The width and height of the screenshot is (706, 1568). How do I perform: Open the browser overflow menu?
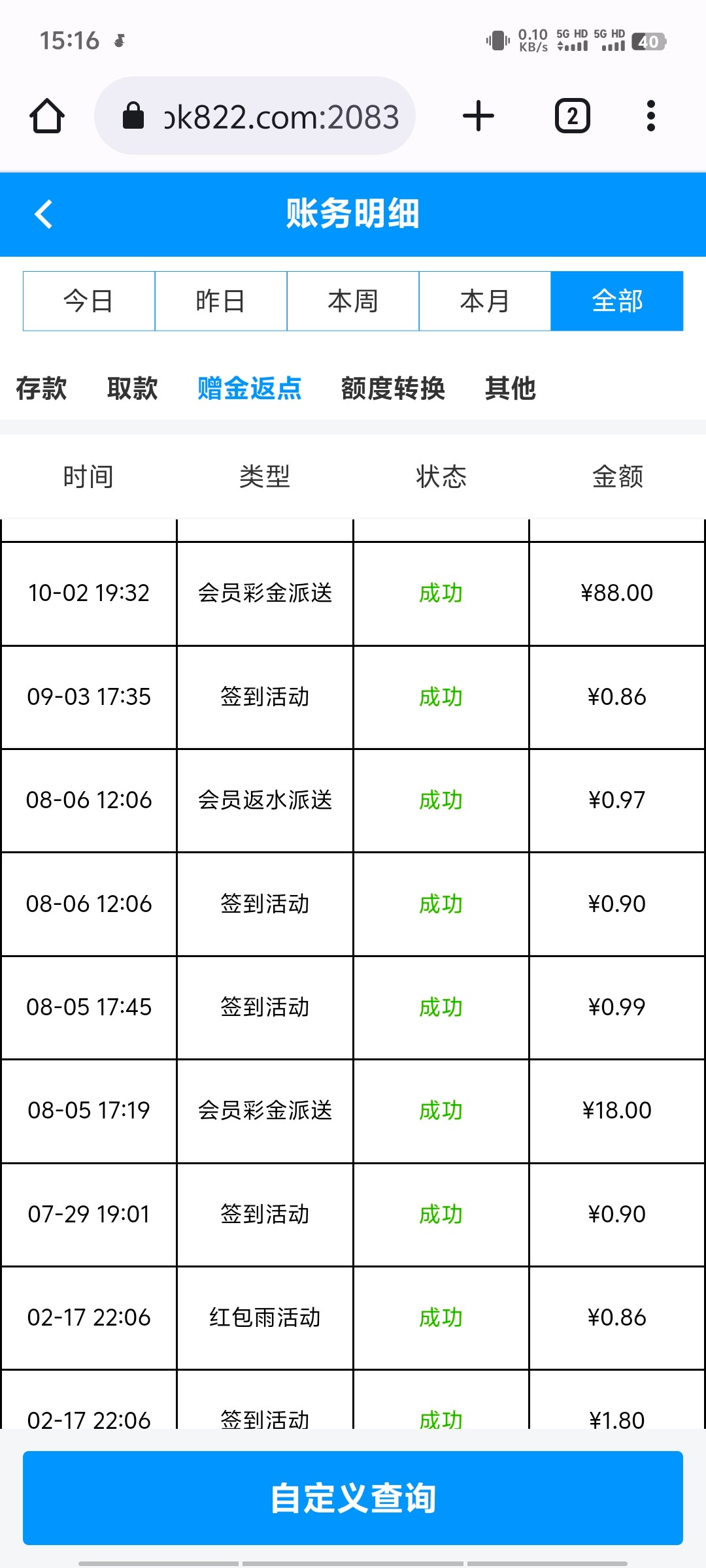click(650, 116)
